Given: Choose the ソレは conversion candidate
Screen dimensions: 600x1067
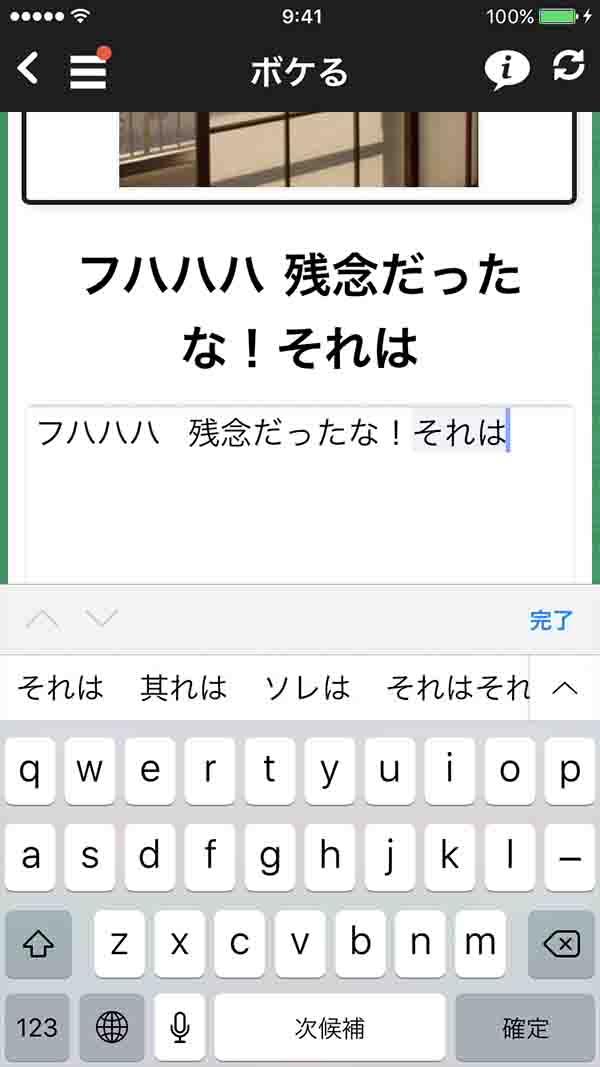Looking at the screenshot, I should 307,688.
